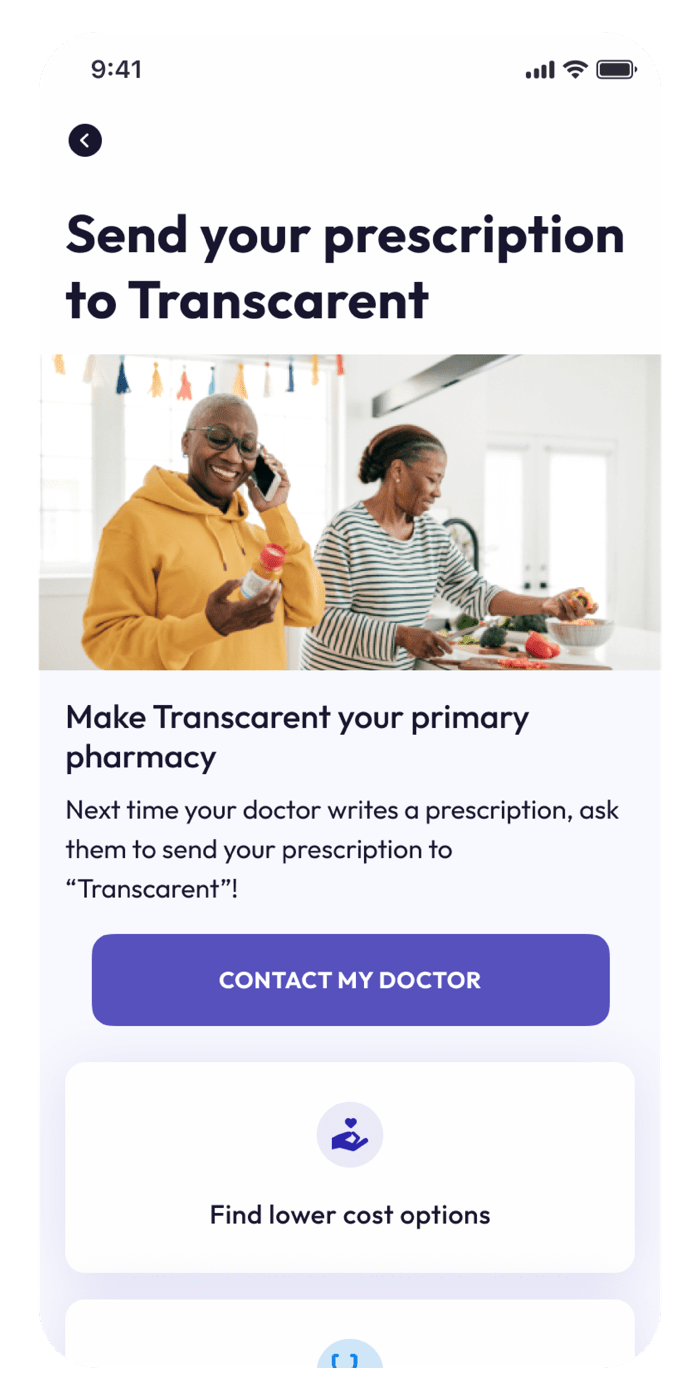Open the Find lower cost options card
The height and width of the screenshot is (1400, 700).
[x=350, y=1167]
